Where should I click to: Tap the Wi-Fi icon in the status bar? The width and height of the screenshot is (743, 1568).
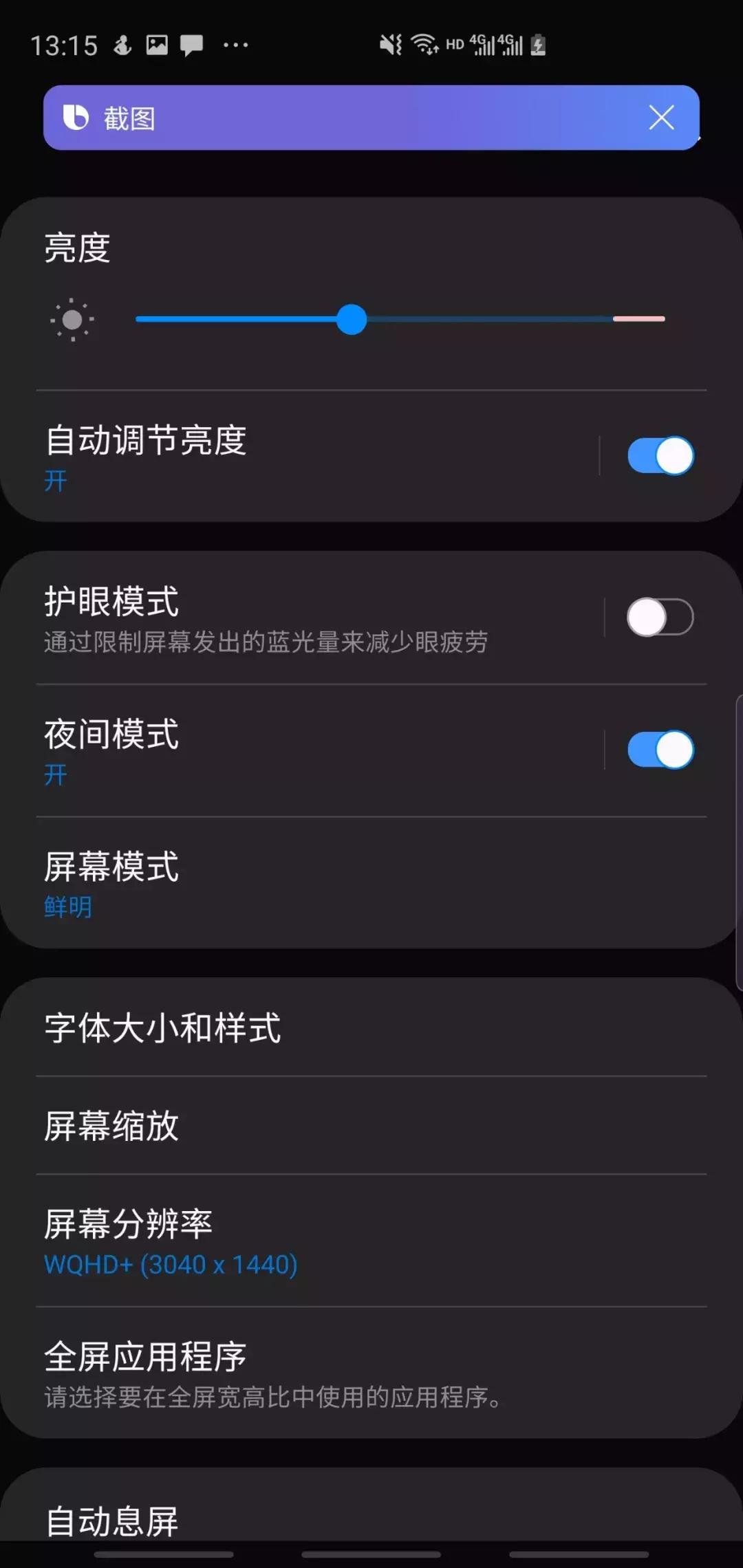(424, 45)
